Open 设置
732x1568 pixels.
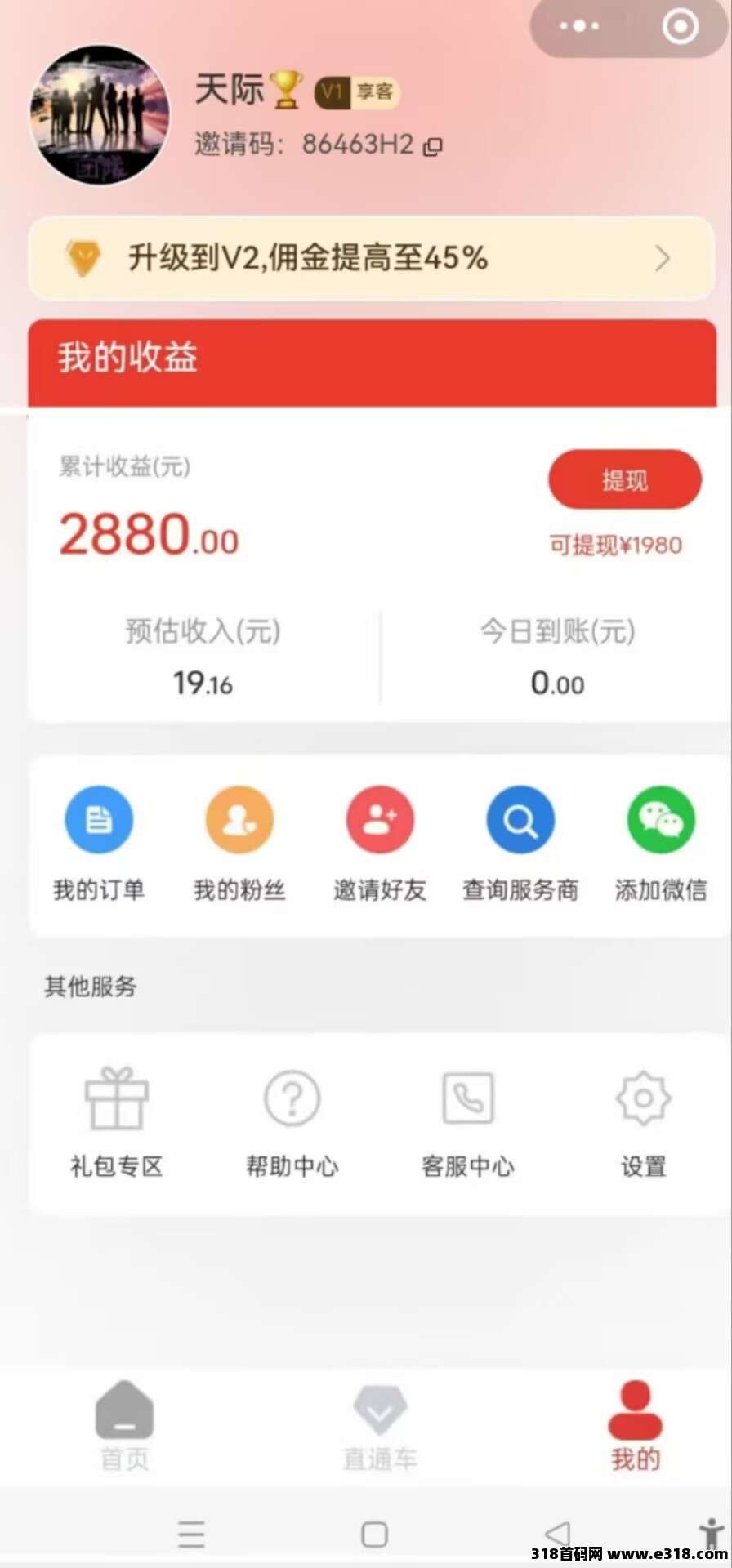644,1122
